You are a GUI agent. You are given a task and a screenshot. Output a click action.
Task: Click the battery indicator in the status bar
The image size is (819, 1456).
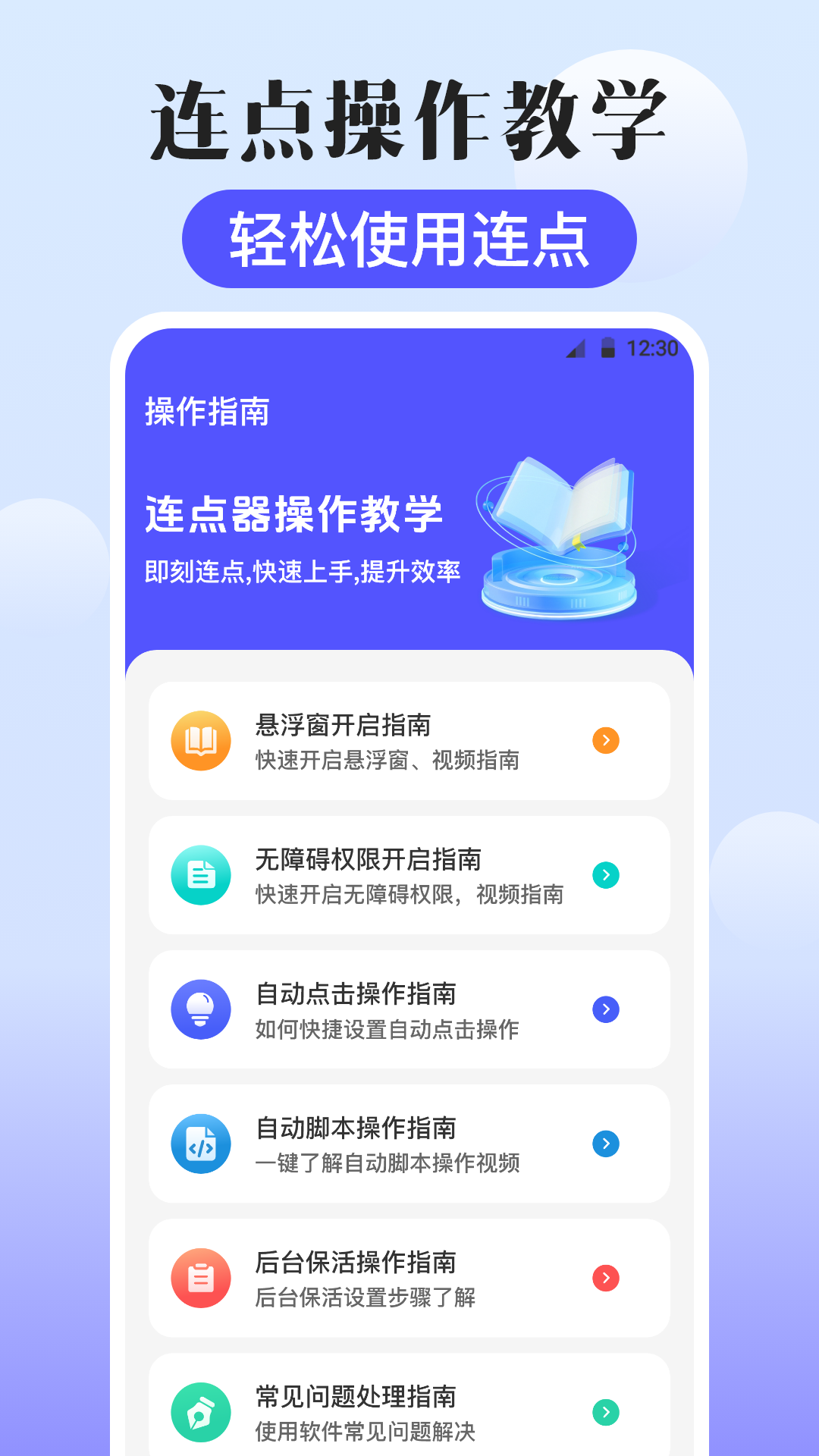[607, 349]
